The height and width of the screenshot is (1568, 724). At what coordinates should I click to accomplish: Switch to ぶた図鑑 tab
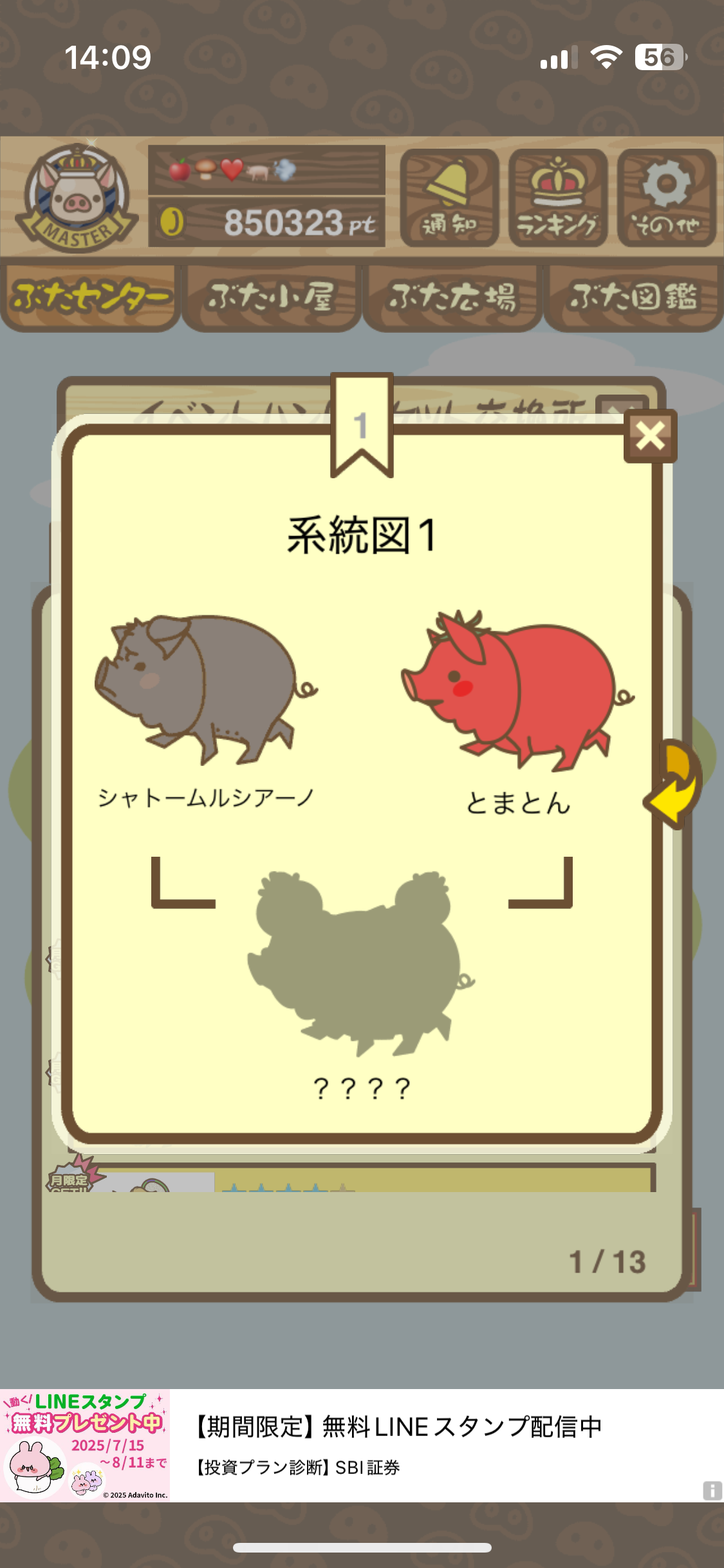coord(633,297)
